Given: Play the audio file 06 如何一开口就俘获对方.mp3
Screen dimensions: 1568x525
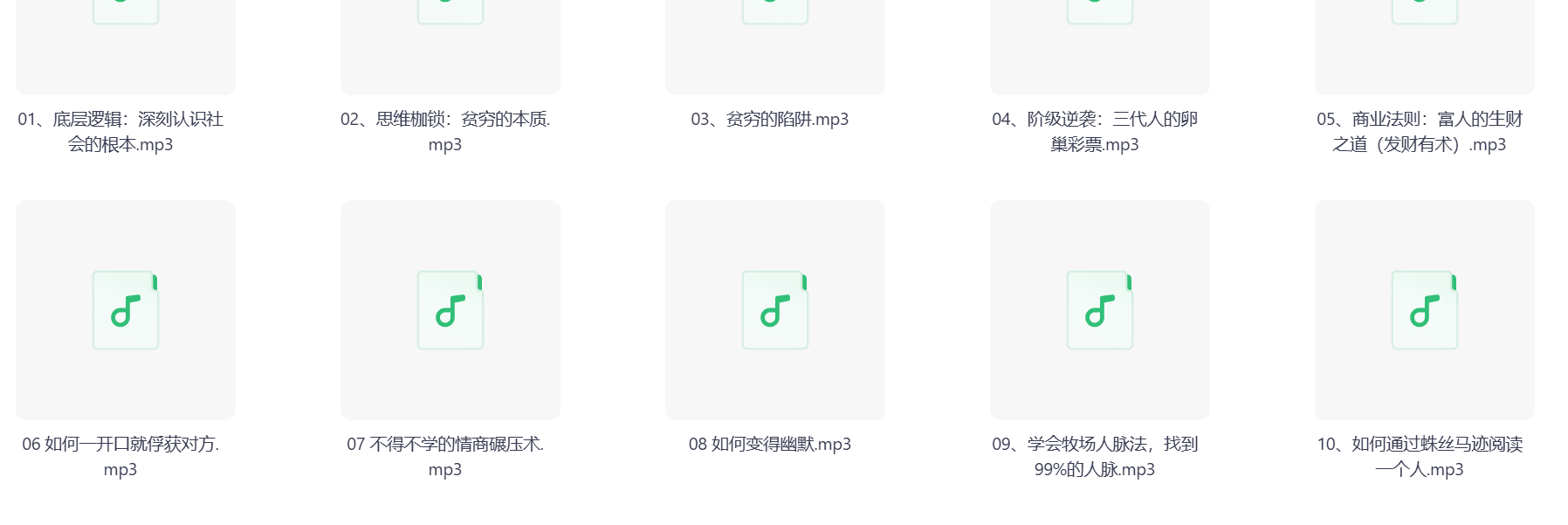Looking at the screenshot, I should coord(126,310).
